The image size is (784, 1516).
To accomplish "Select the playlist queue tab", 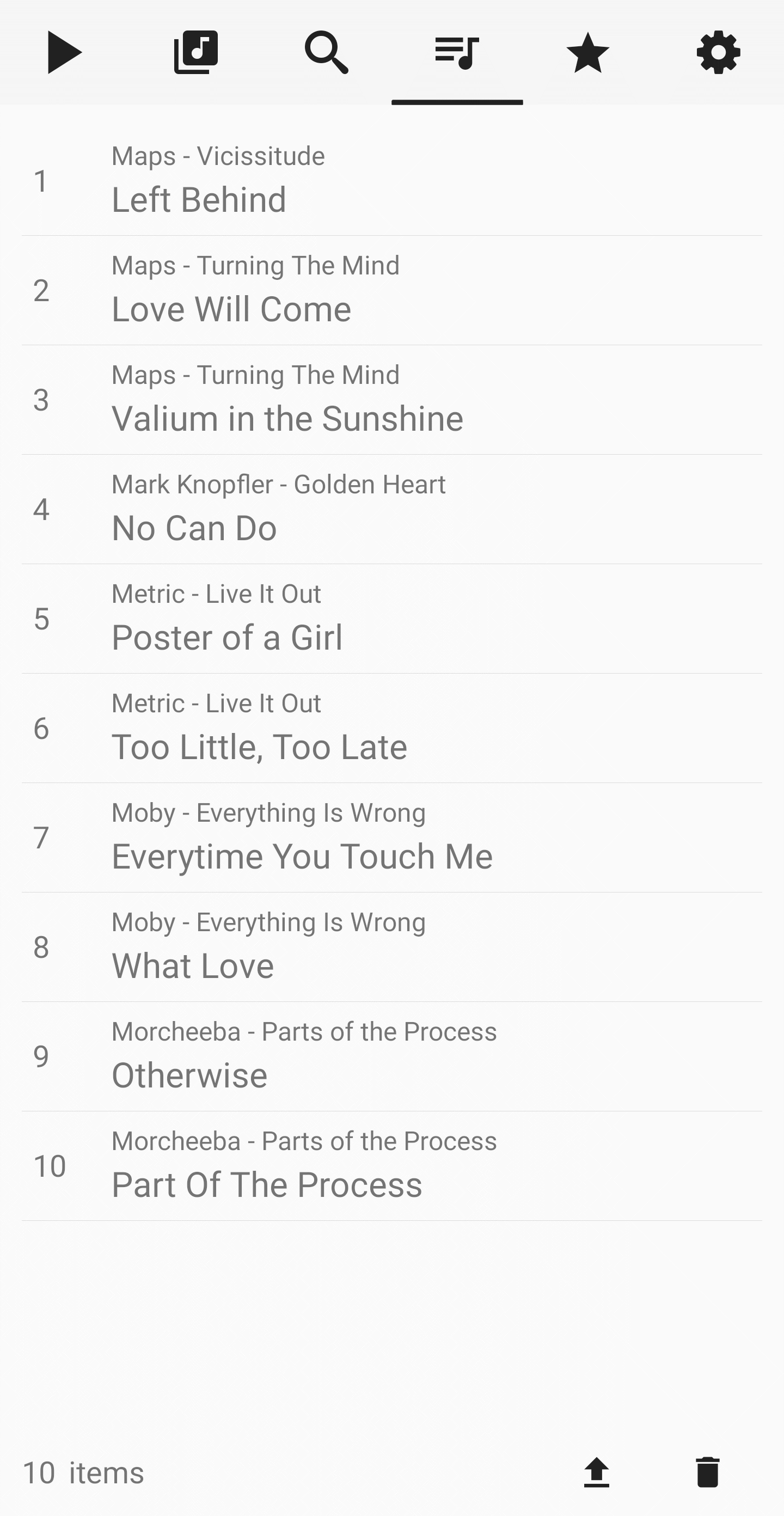I will (x=457, y=53).
